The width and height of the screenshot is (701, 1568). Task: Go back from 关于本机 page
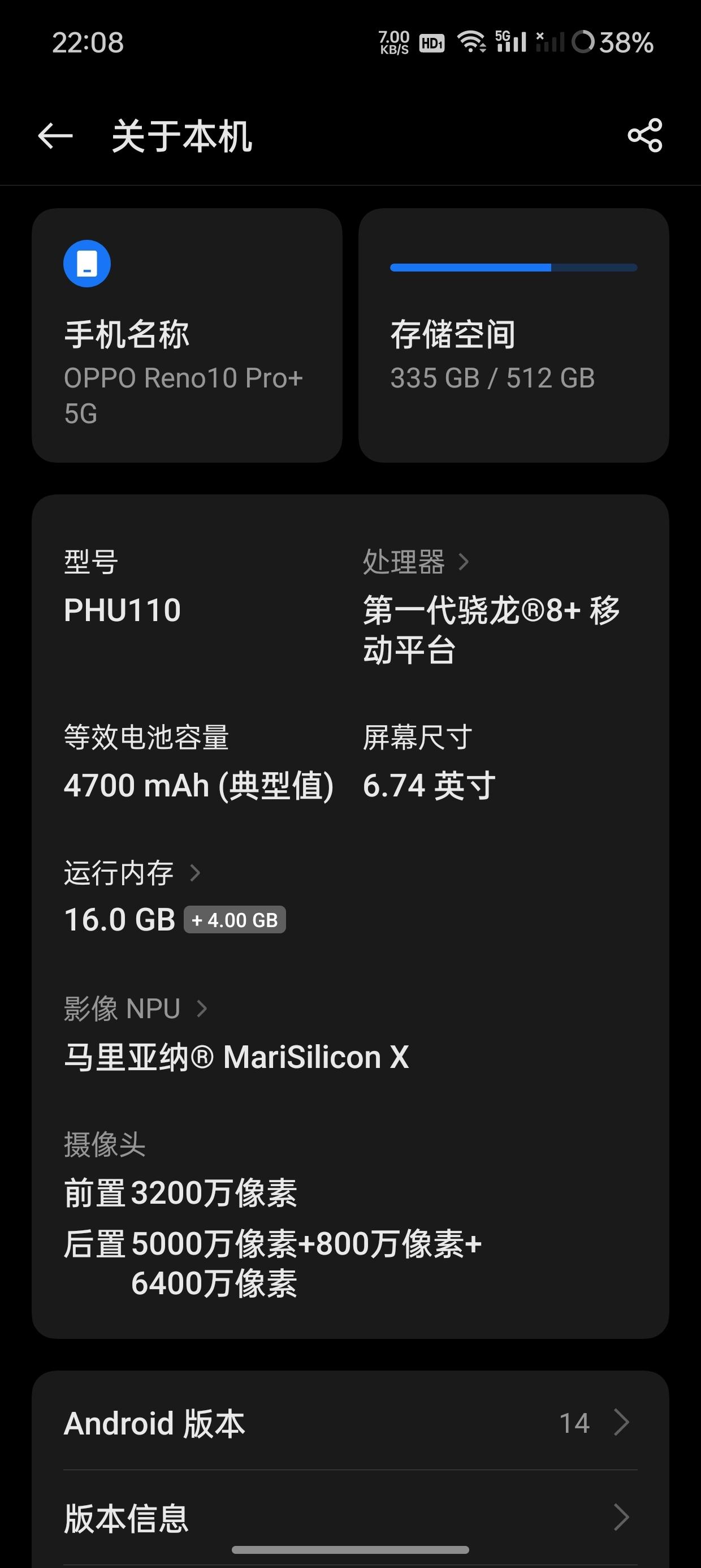point(55,135)
